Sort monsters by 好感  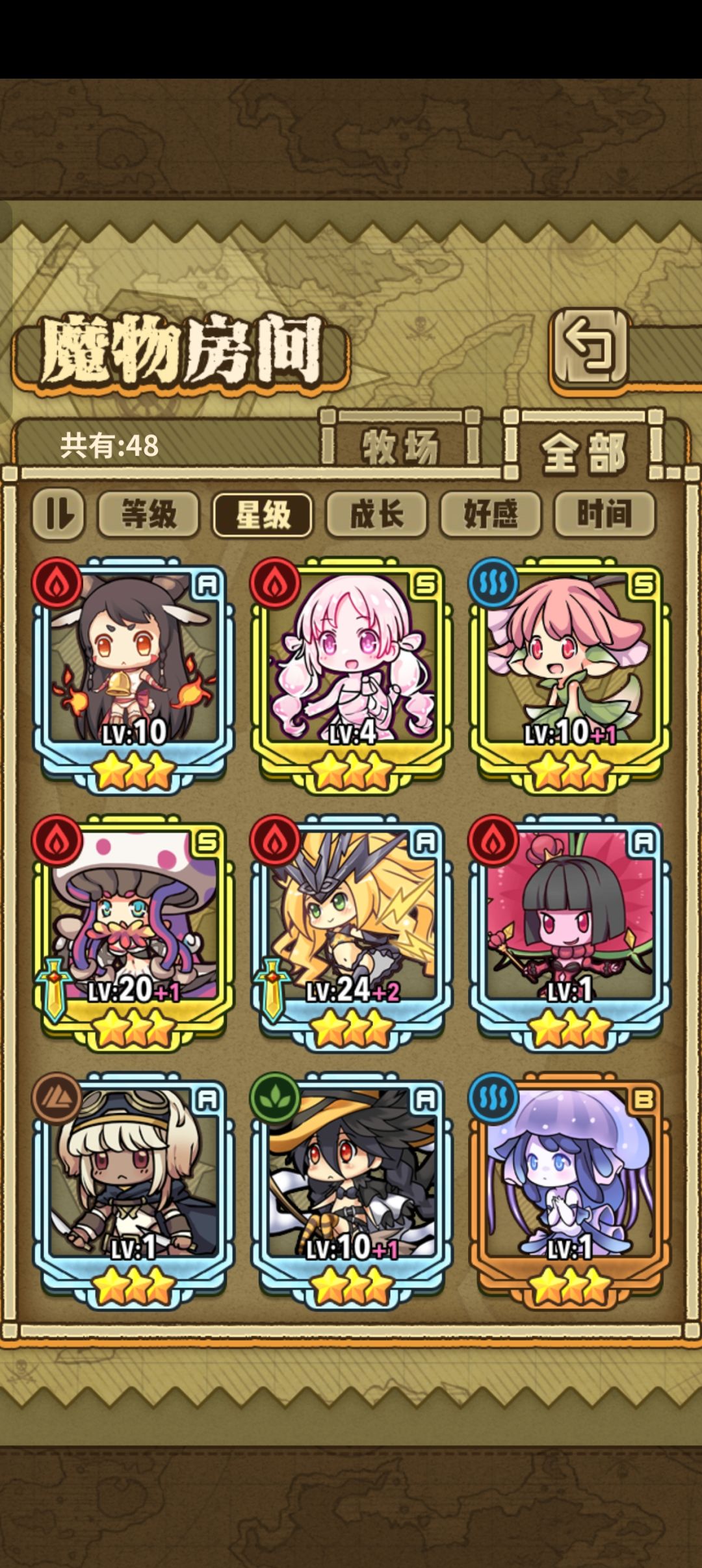(x=491, y=514)
